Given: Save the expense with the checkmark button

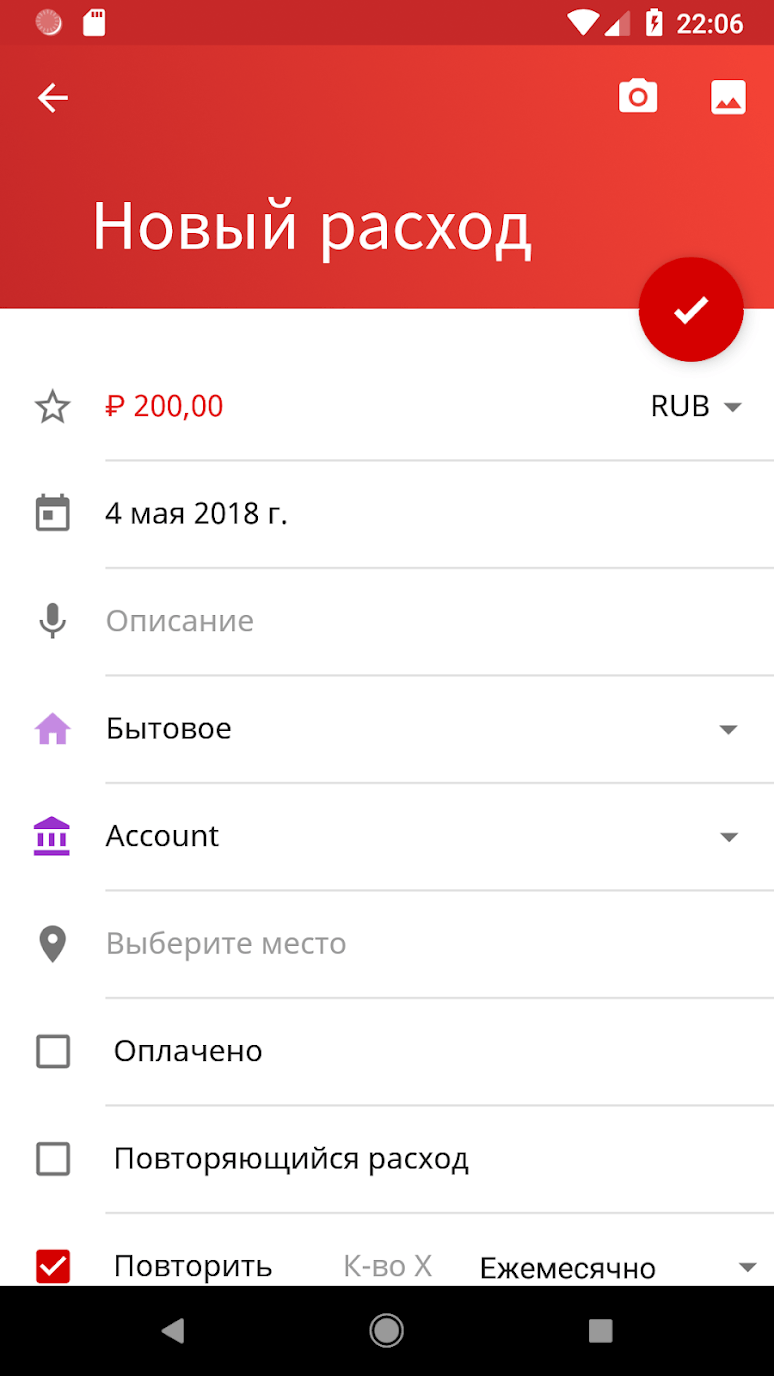Looking at the screenshot, I should pyautogui.click(x=691, y=310).
